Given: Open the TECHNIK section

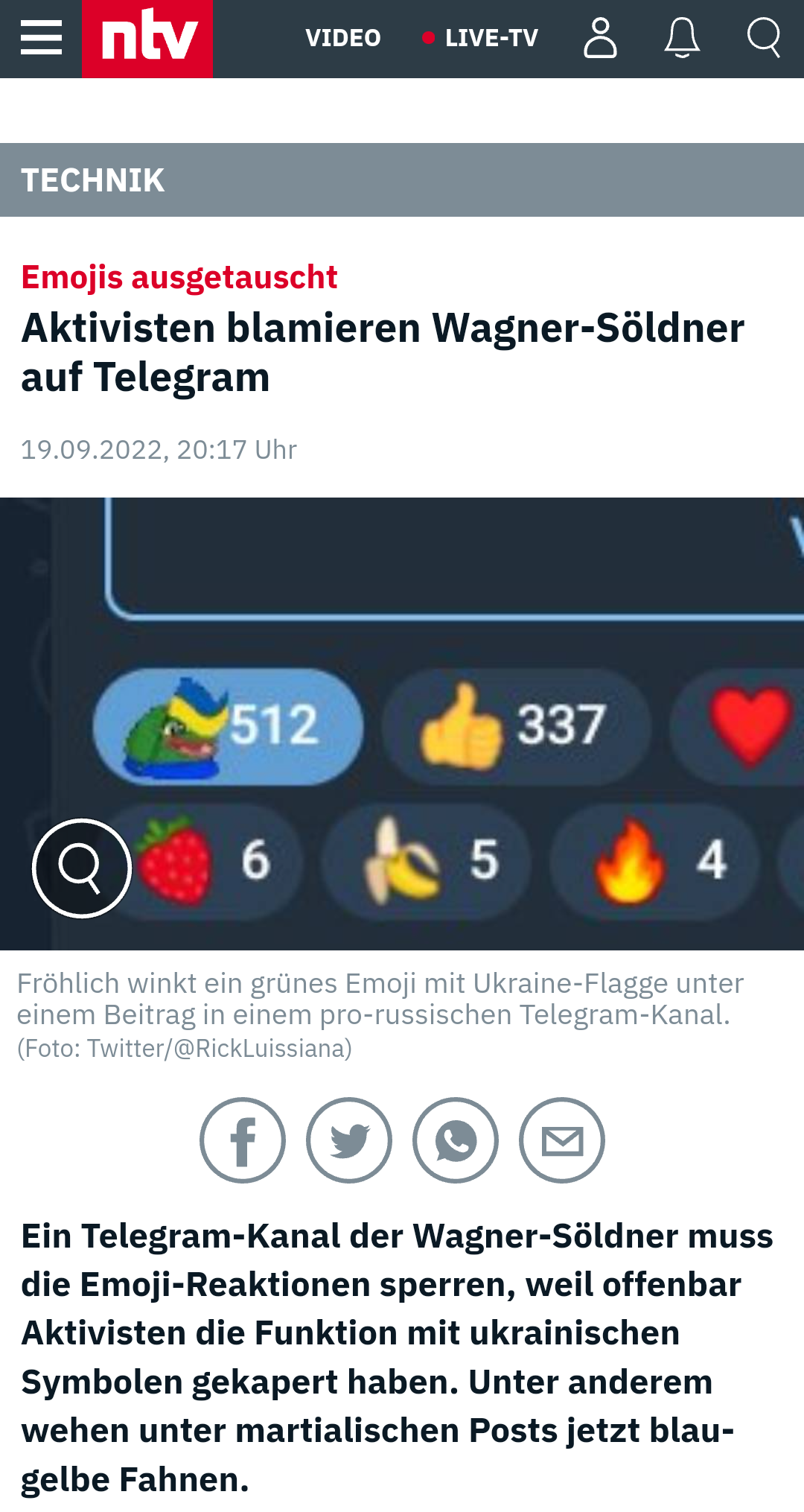Looking at the screenshot, I should 93,180.
